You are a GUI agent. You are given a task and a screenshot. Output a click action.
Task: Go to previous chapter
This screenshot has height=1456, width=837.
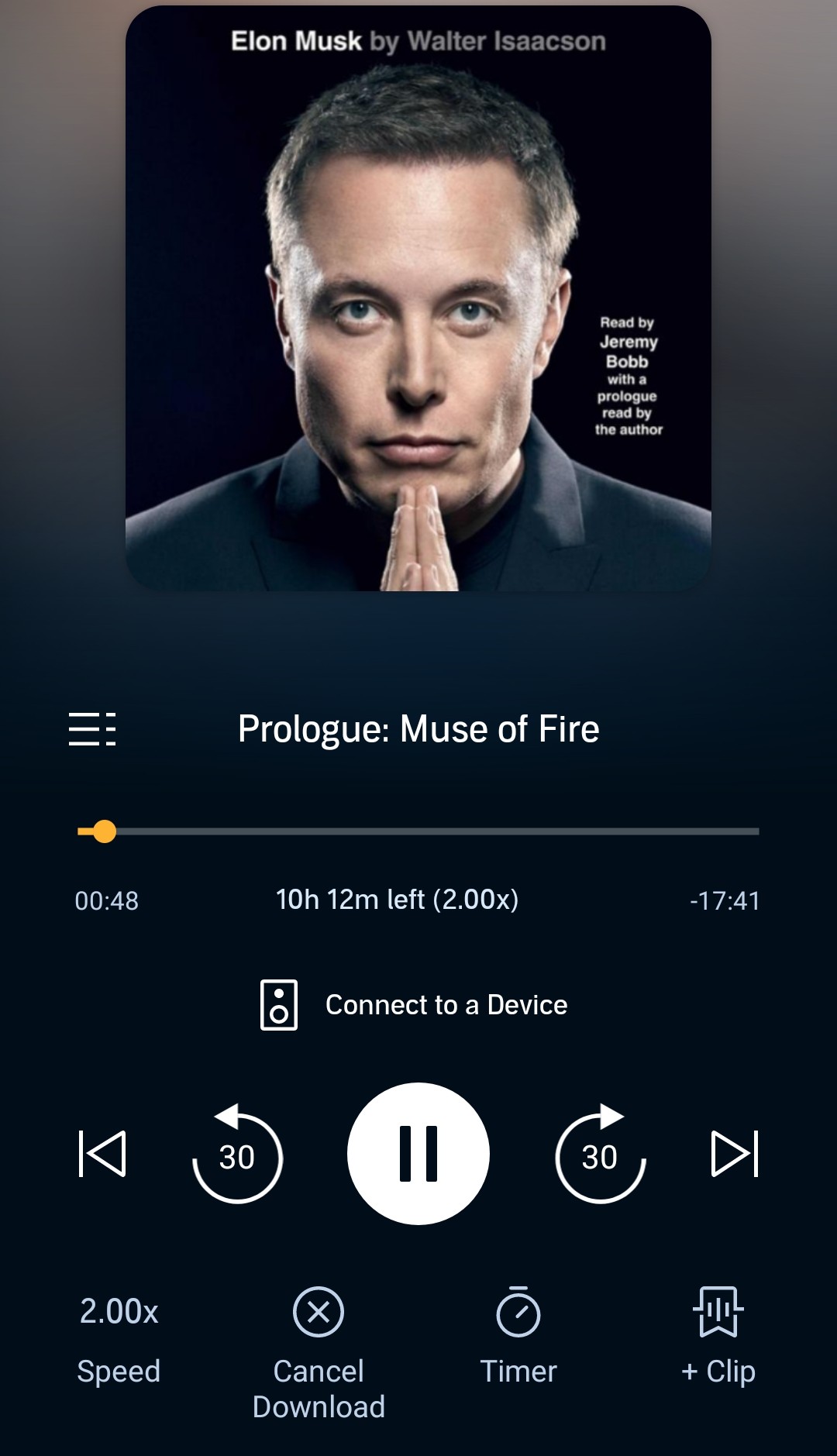[102, 1154]
